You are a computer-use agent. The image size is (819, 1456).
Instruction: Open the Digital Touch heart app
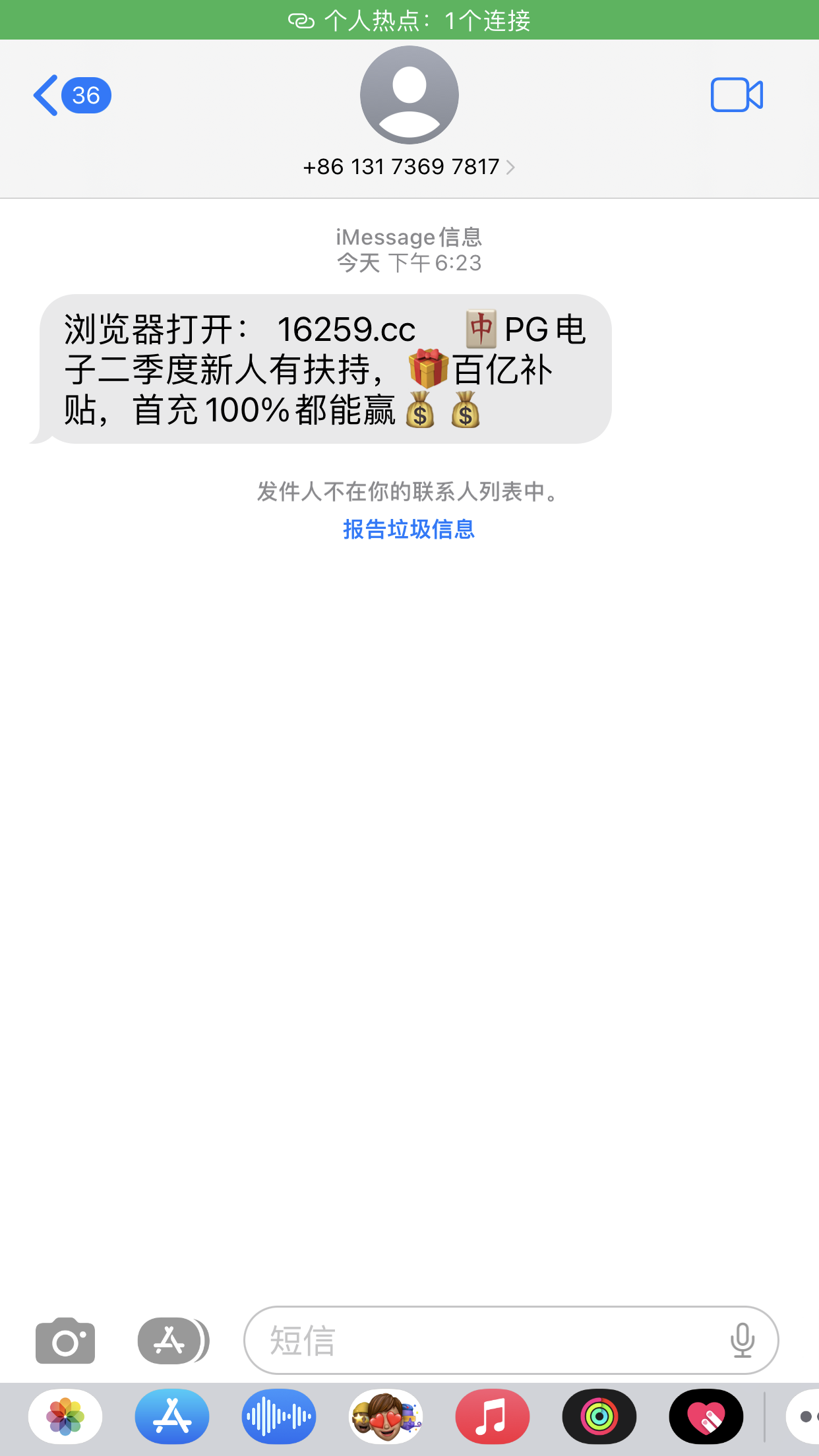(706, 1416)
